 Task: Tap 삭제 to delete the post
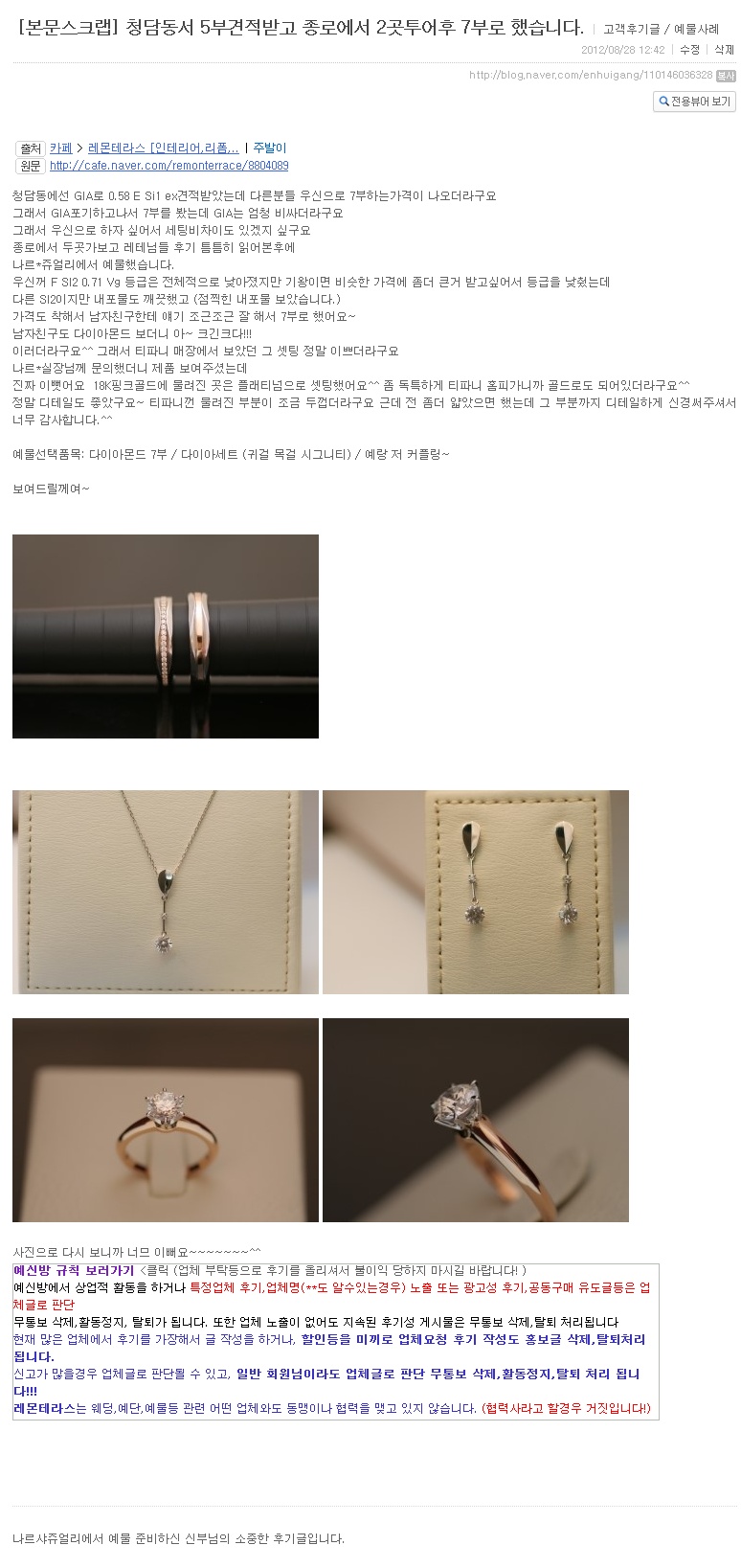click(724, 50)
